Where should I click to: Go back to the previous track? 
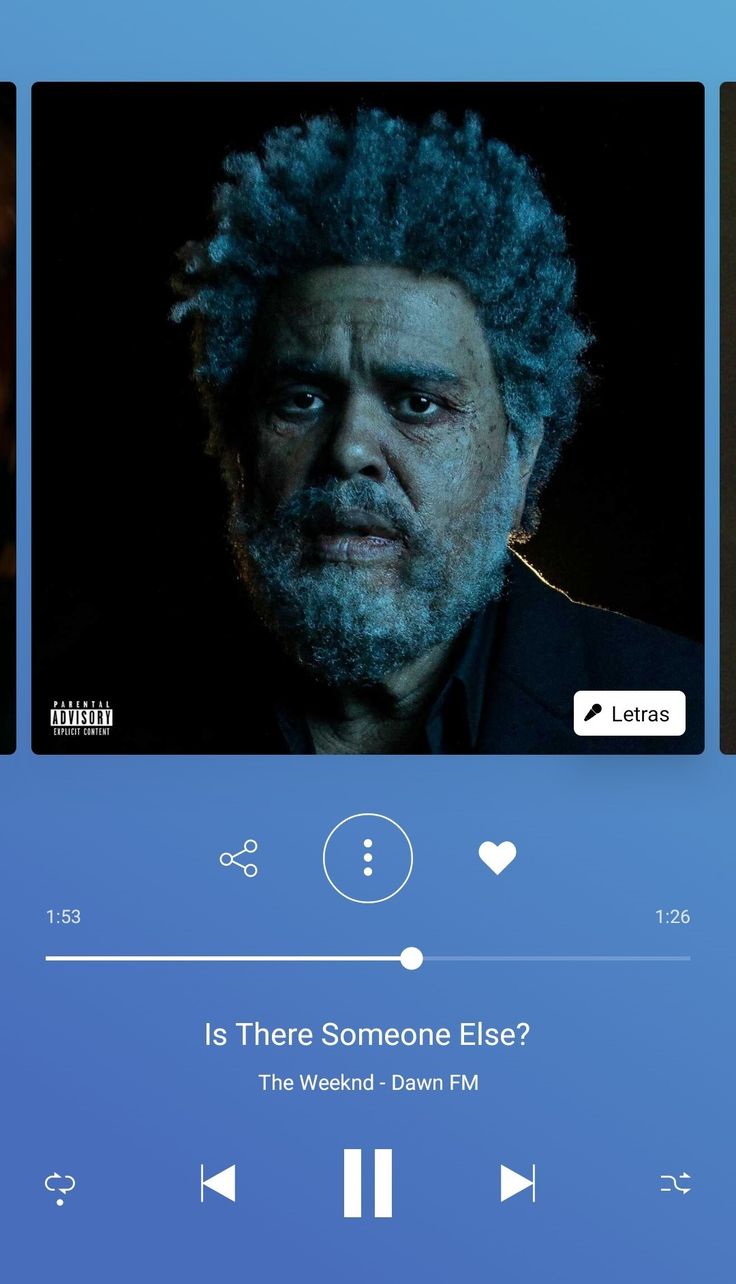point(218,1182)
